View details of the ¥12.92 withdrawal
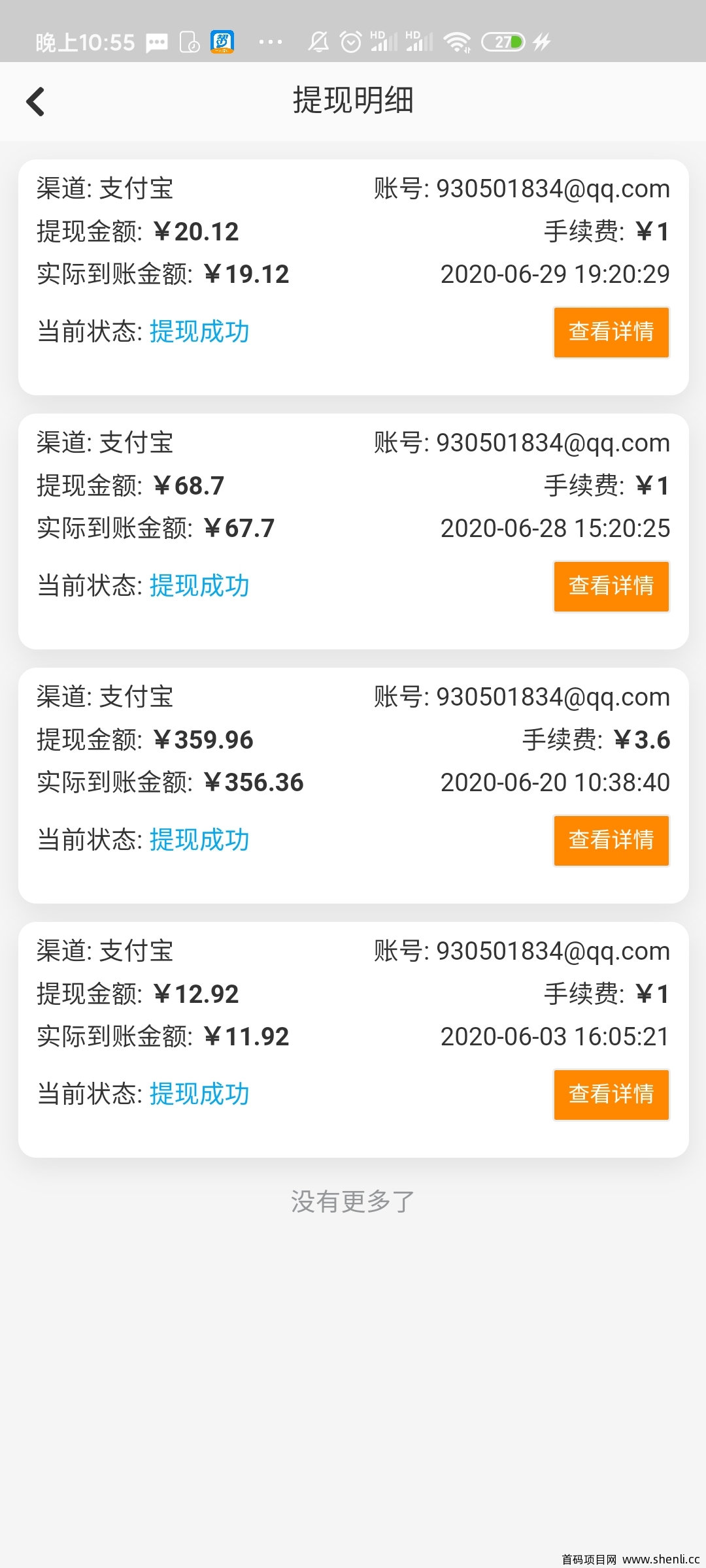The image size is (706, 1568). pos(611,1094)
